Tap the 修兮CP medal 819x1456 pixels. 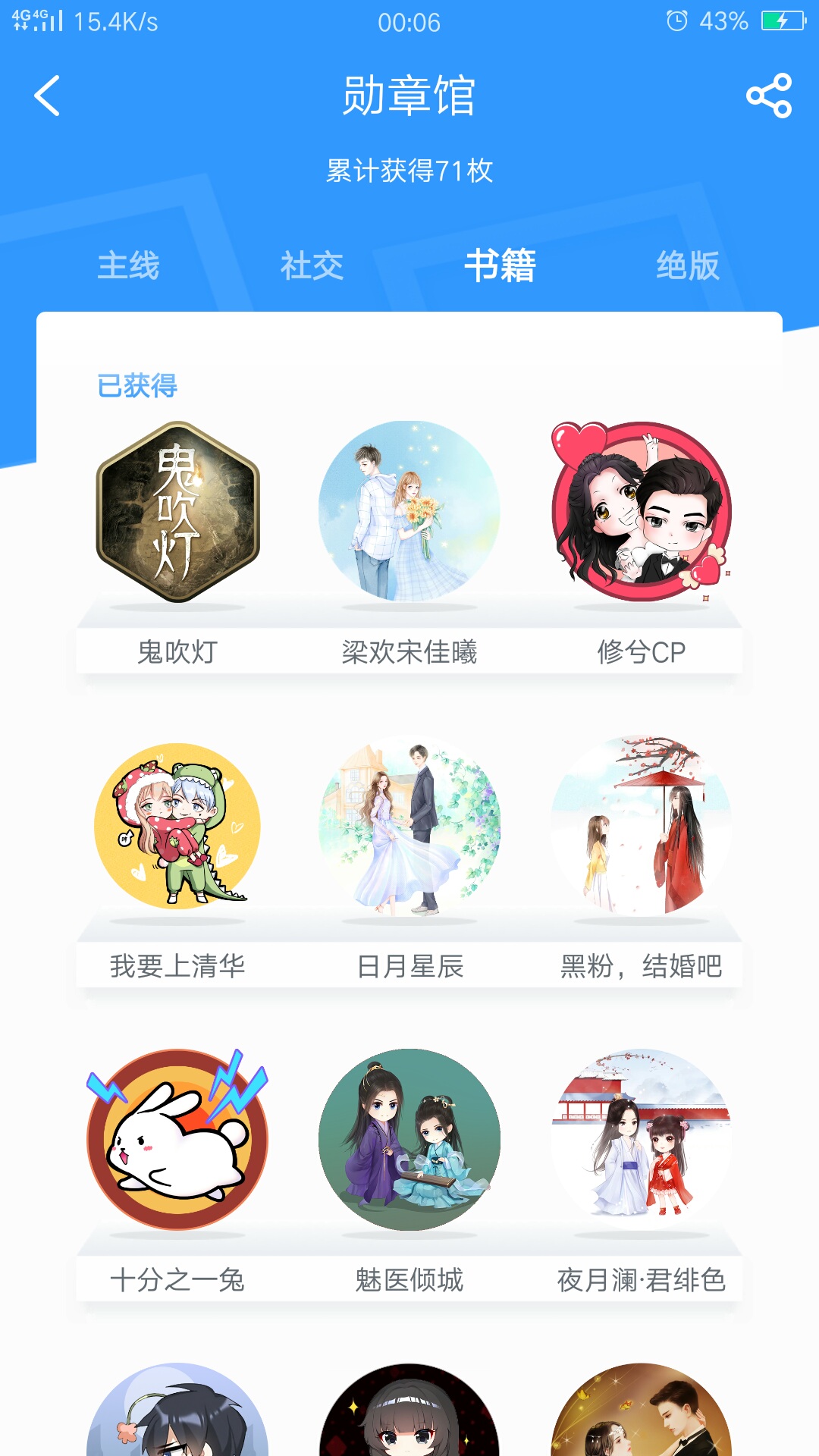642,513
